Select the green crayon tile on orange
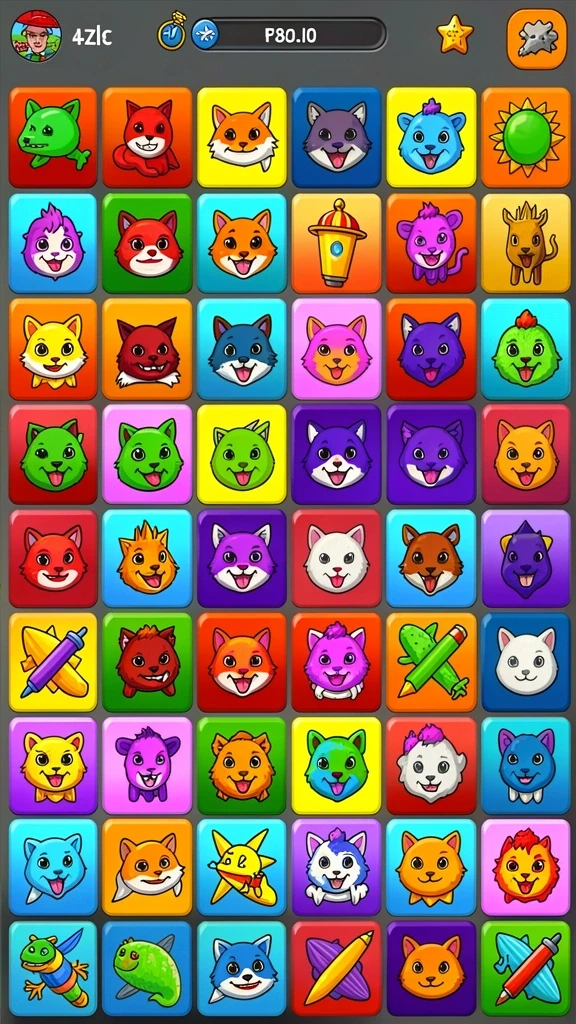Image resolution: width=576 pixels, height=1024 pixels. (x=431, y=662)
